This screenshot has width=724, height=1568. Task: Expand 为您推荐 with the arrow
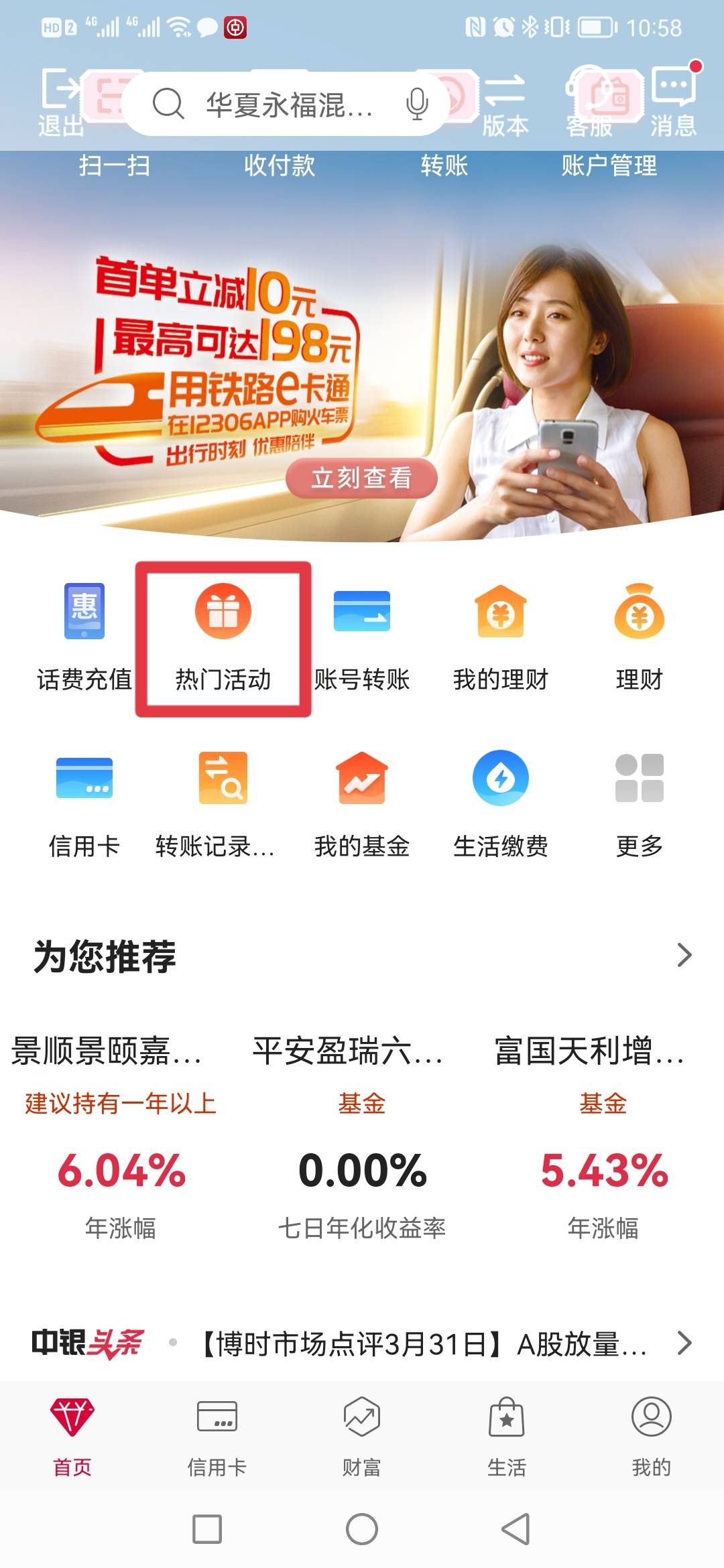684,956
